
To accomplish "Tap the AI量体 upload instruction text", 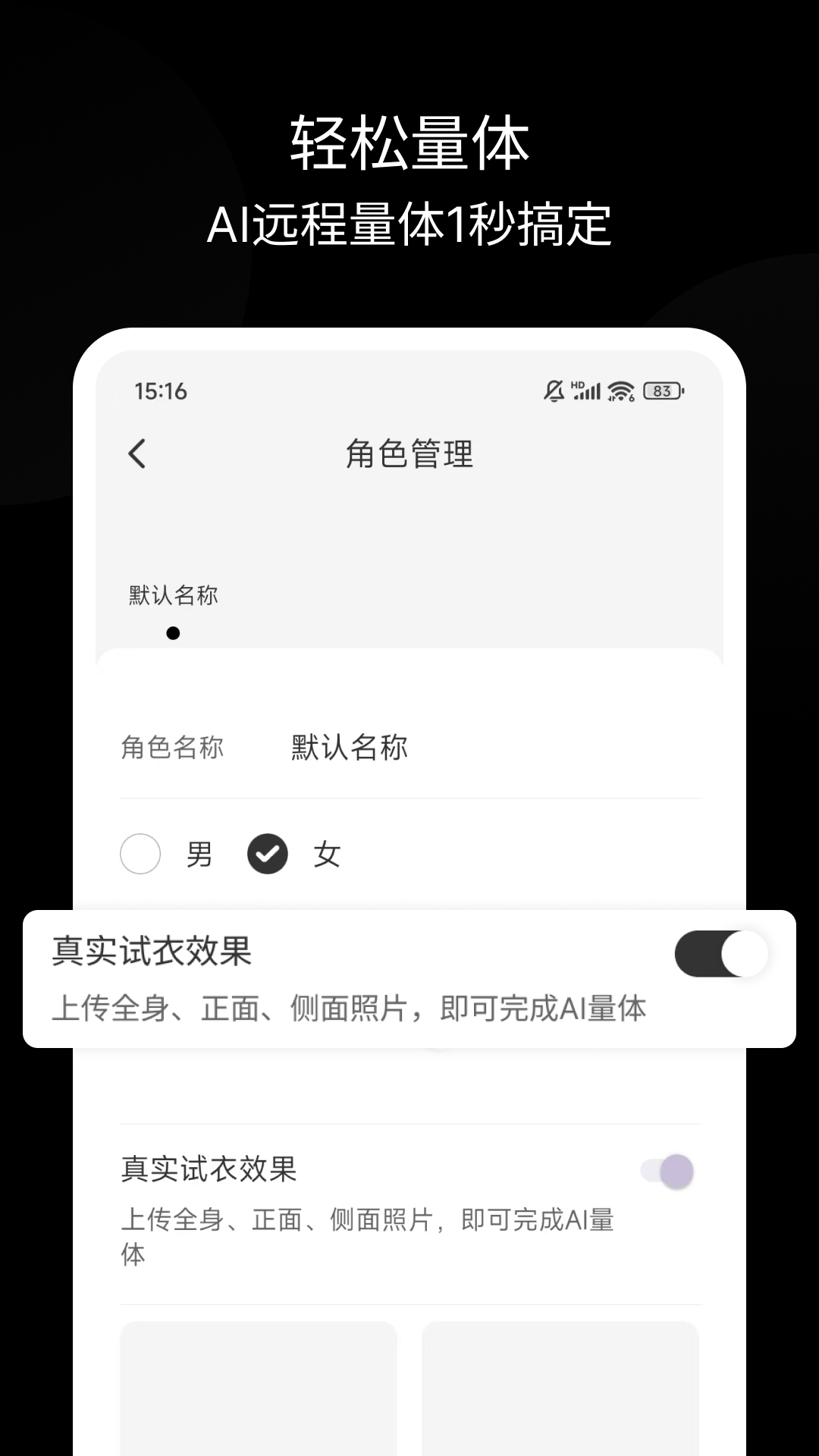I will pyautogui.click(x=349, y=1009).
